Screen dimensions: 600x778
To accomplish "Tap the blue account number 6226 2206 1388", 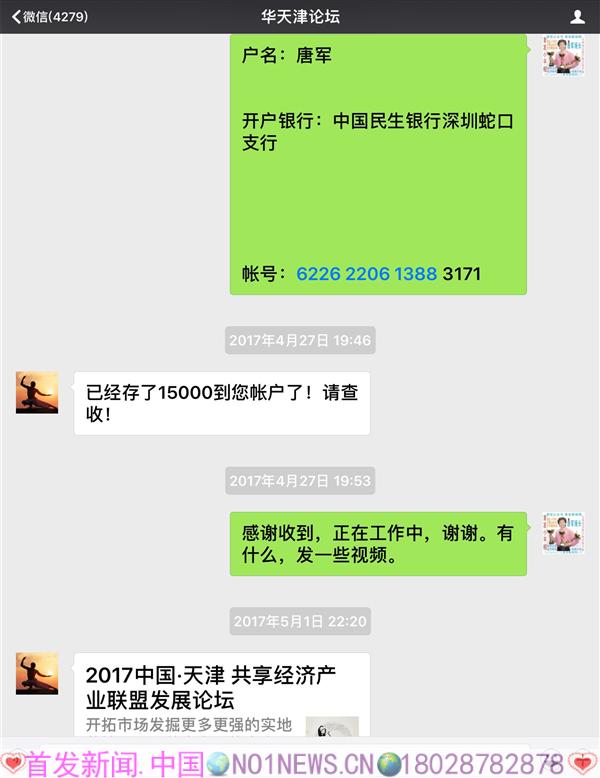I will pos(366,273).
